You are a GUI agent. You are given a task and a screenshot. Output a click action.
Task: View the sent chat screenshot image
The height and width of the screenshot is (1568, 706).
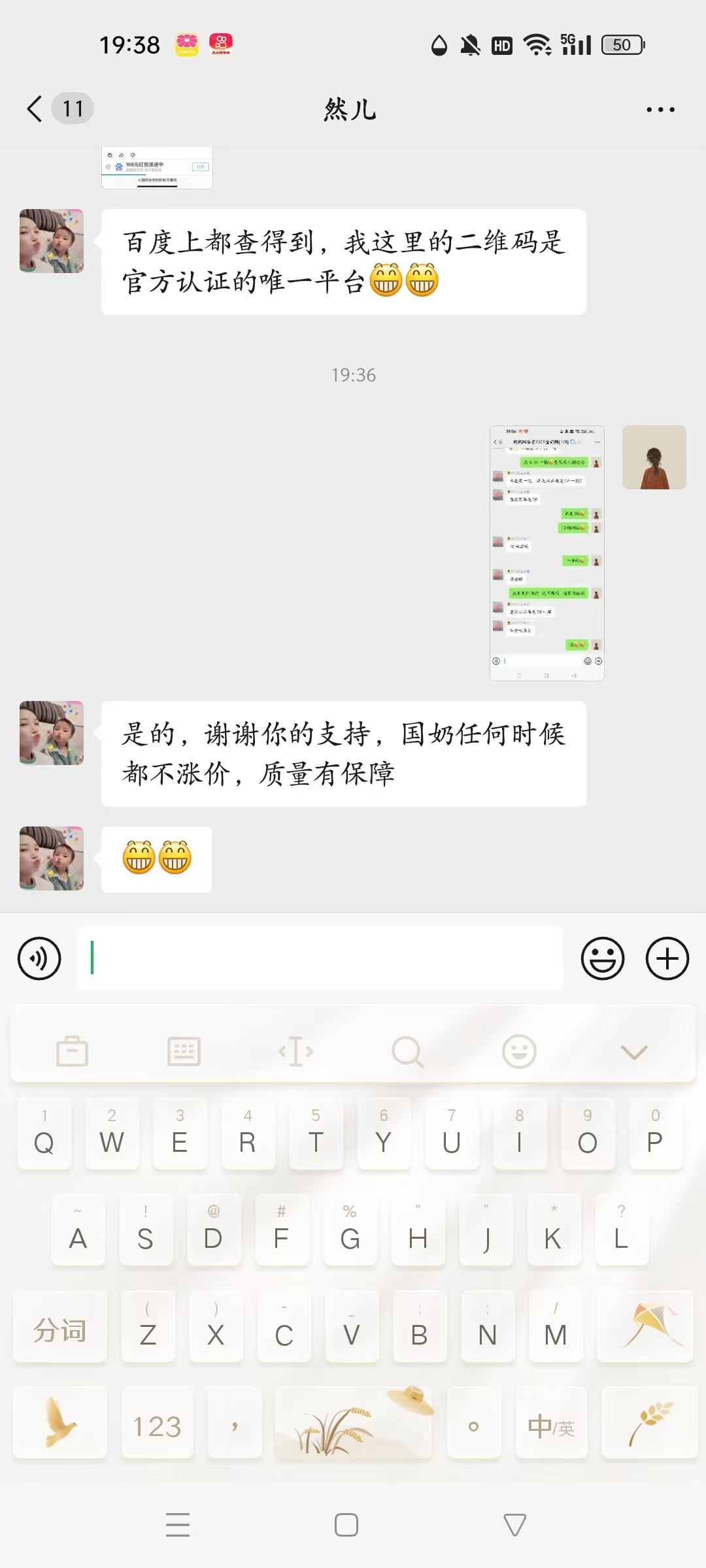547,553
